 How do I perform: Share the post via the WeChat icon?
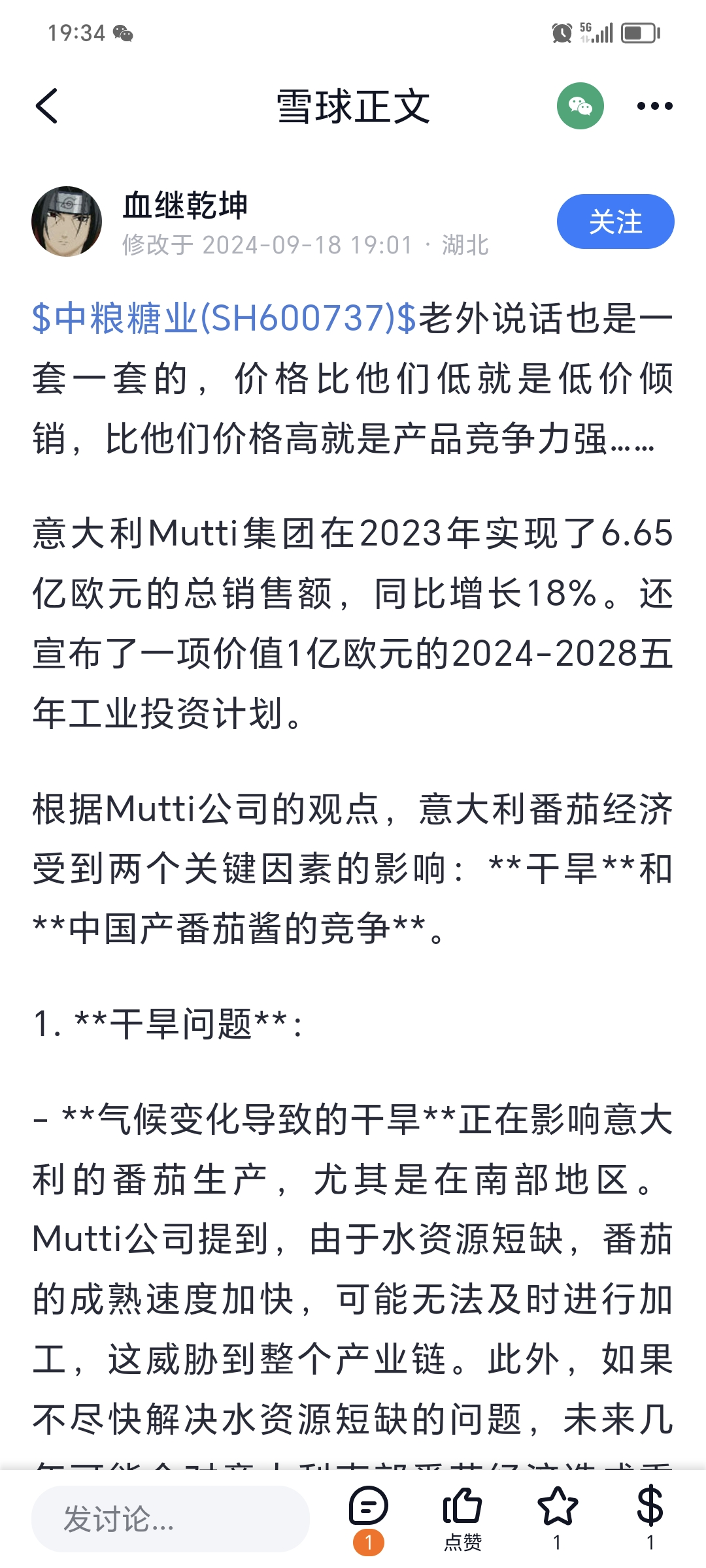[580, 106]
